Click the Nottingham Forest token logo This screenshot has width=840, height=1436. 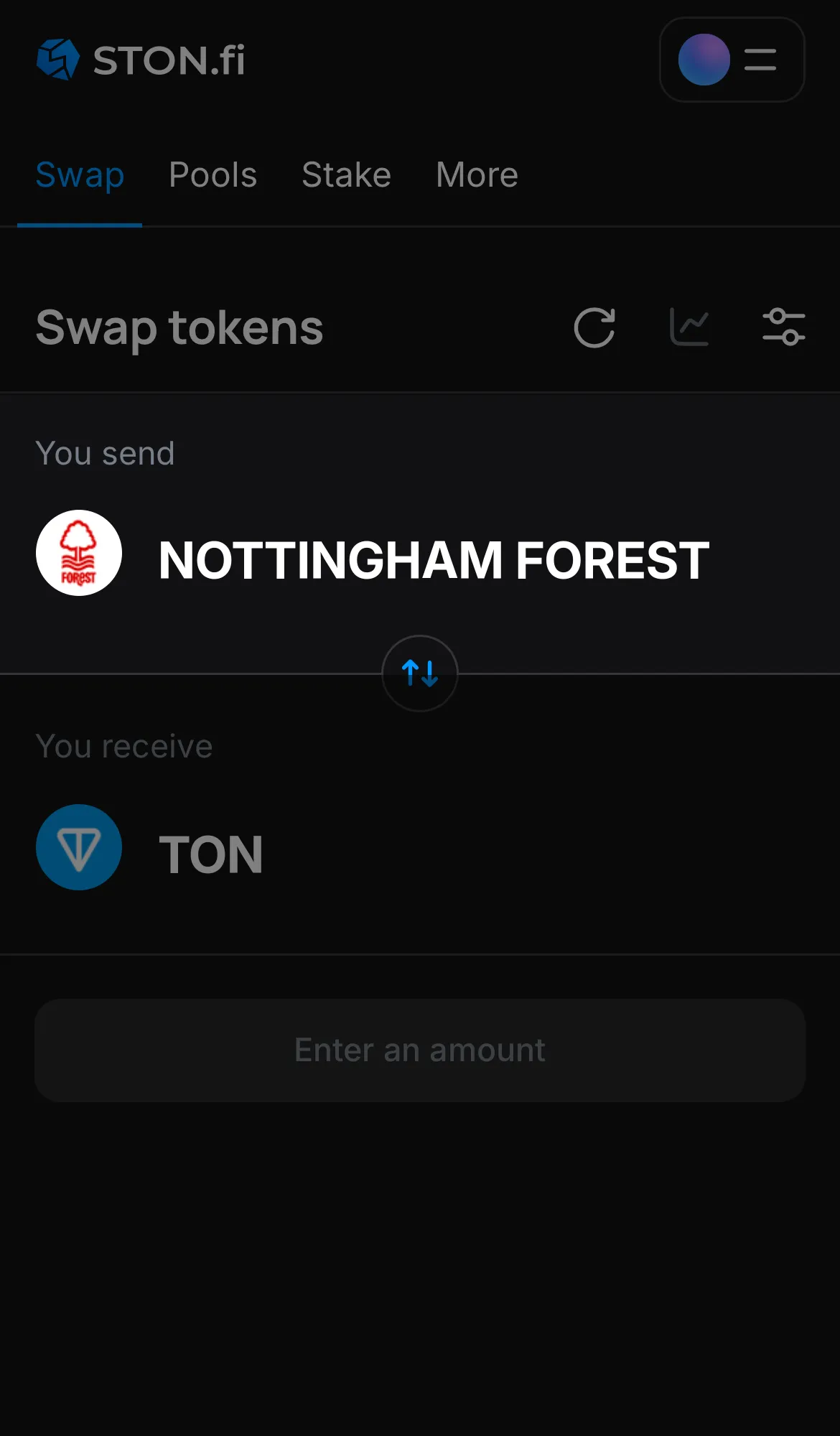tap(79, 554)
